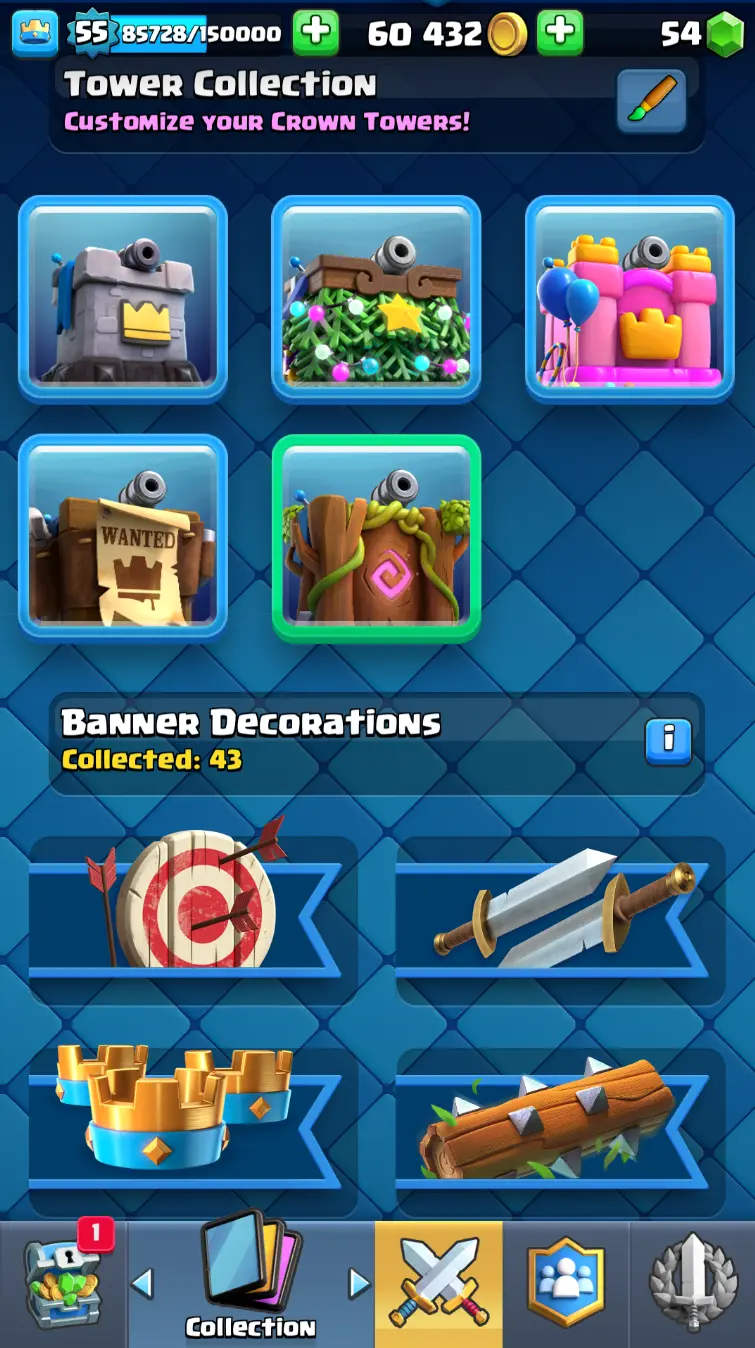Screen dimensions: 755x1348
Task: Tap the left arrow beside Collection
Action: click(142, 1284)
